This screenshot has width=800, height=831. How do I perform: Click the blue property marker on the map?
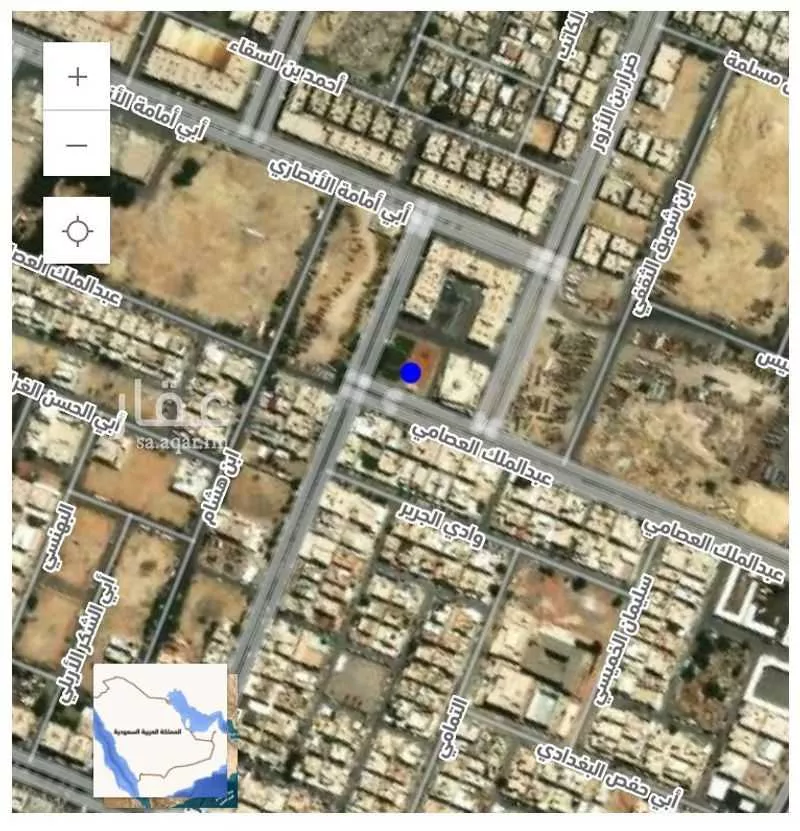point(409,371)
